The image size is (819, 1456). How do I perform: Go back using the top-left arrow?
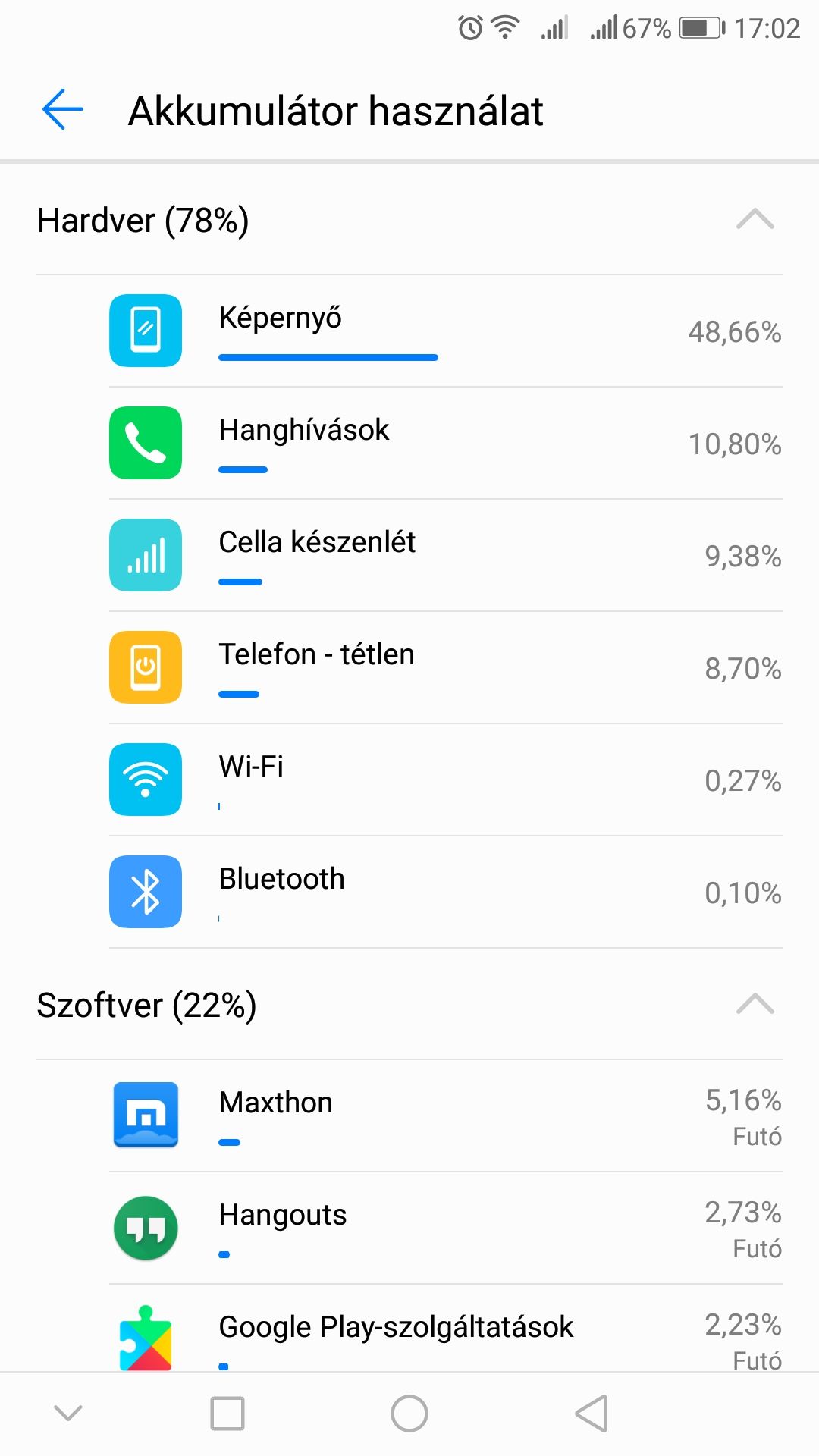click(x=62, y=110)
